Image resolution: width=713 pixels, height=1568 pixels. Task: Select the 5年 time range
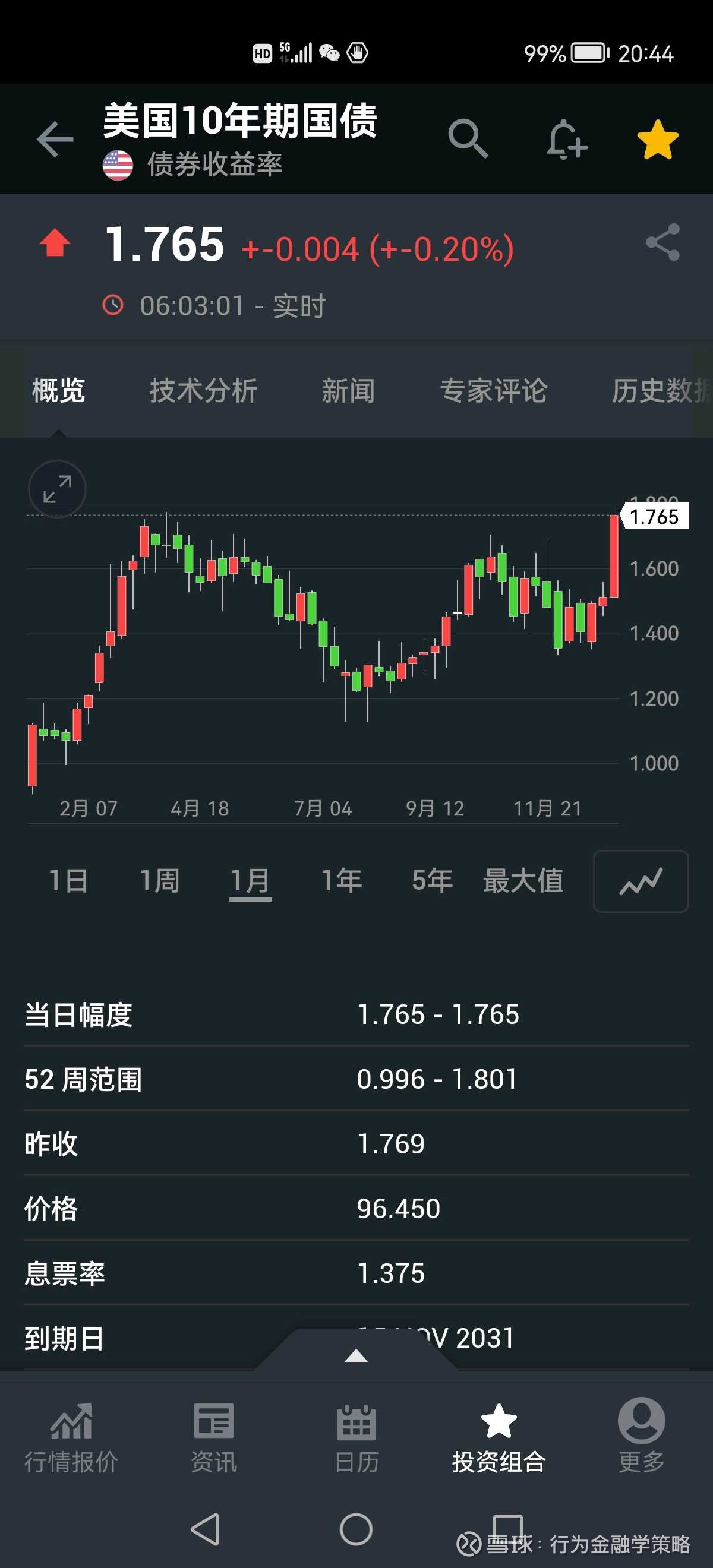pyautogui.click(x=432, y=881)
